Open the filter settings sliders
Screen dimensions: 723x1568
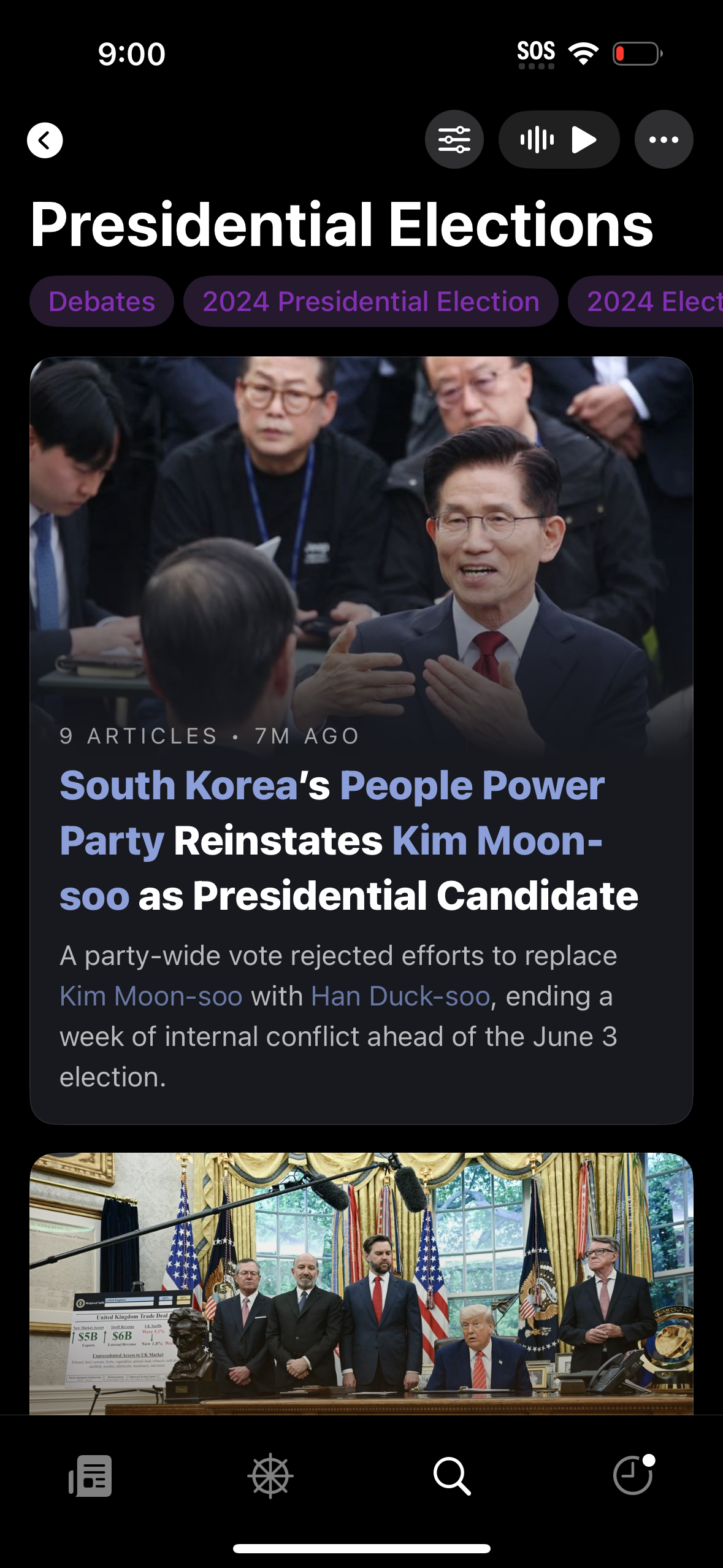pyautogui.click(x=454, y=140)
